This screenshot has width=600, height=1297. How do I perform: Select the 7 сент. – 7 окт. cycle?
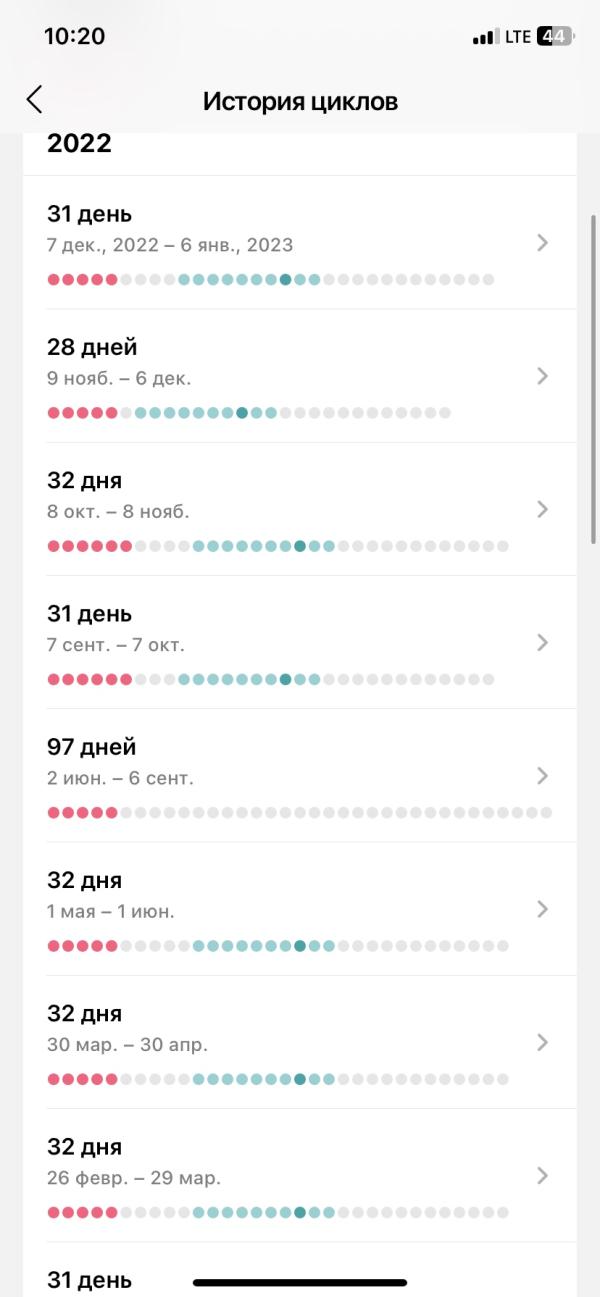pos(299,642)
